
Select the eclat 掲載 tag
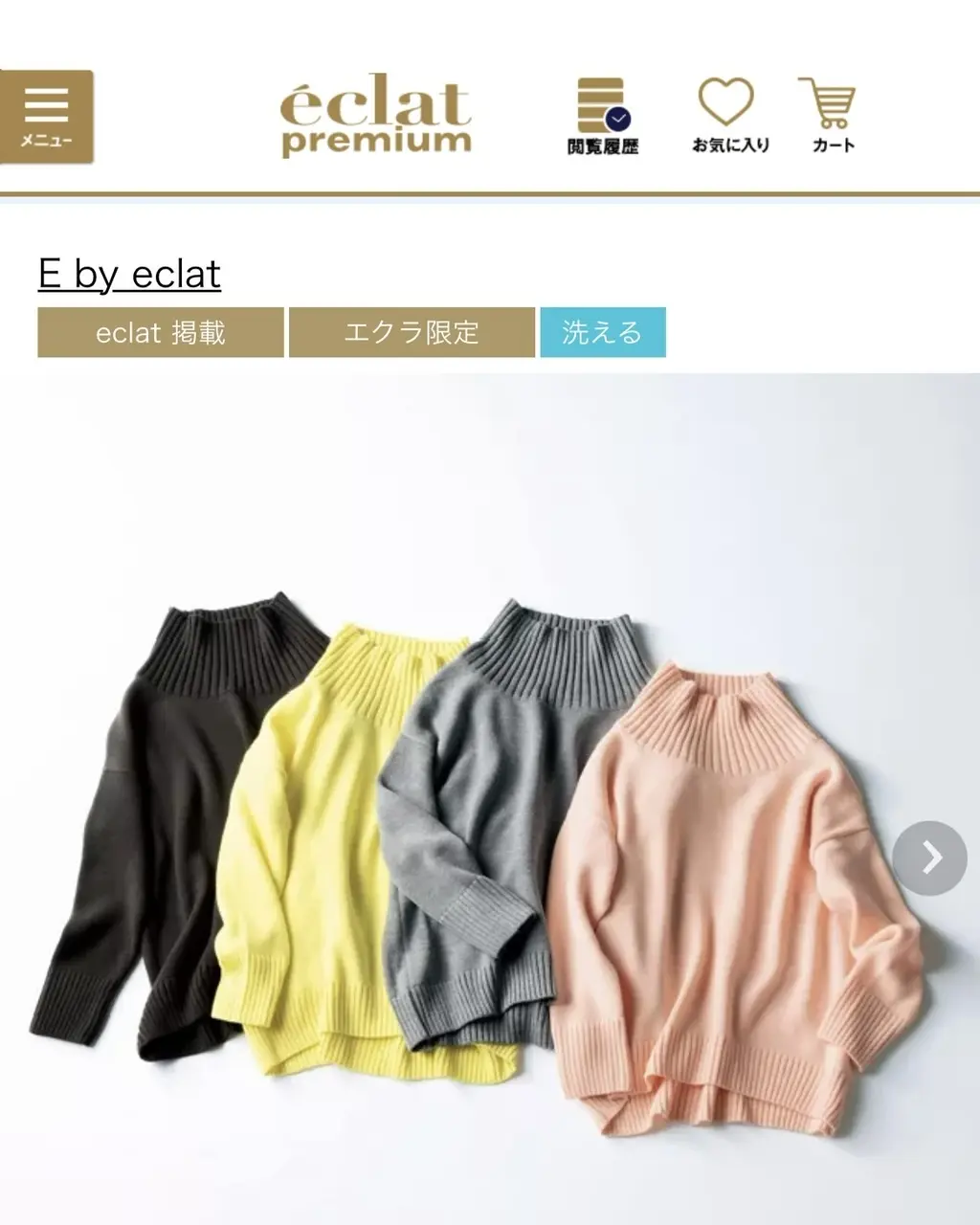point(161,332)
